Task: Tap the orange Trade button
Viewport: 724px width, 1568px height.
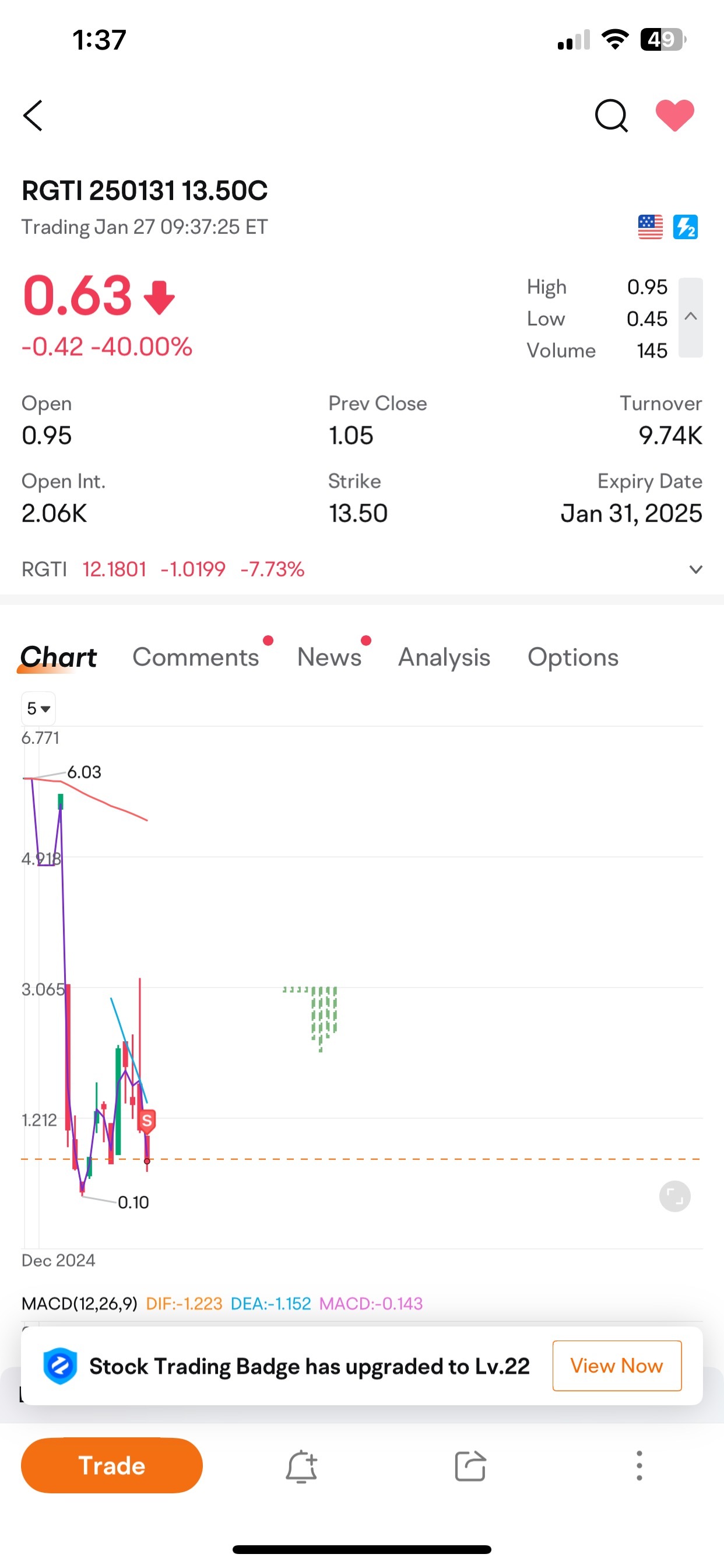Action: (112, 1465)
